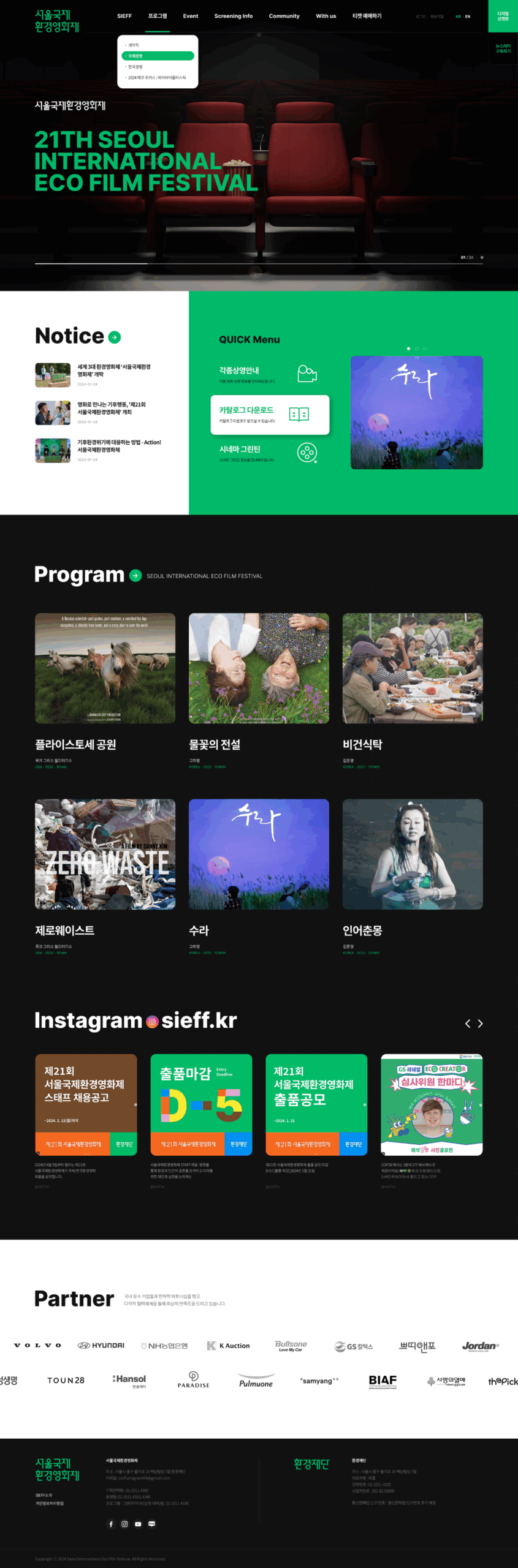Open the Notice arrow button
The image size is (518, 1568).
click(x=115, y=337)
